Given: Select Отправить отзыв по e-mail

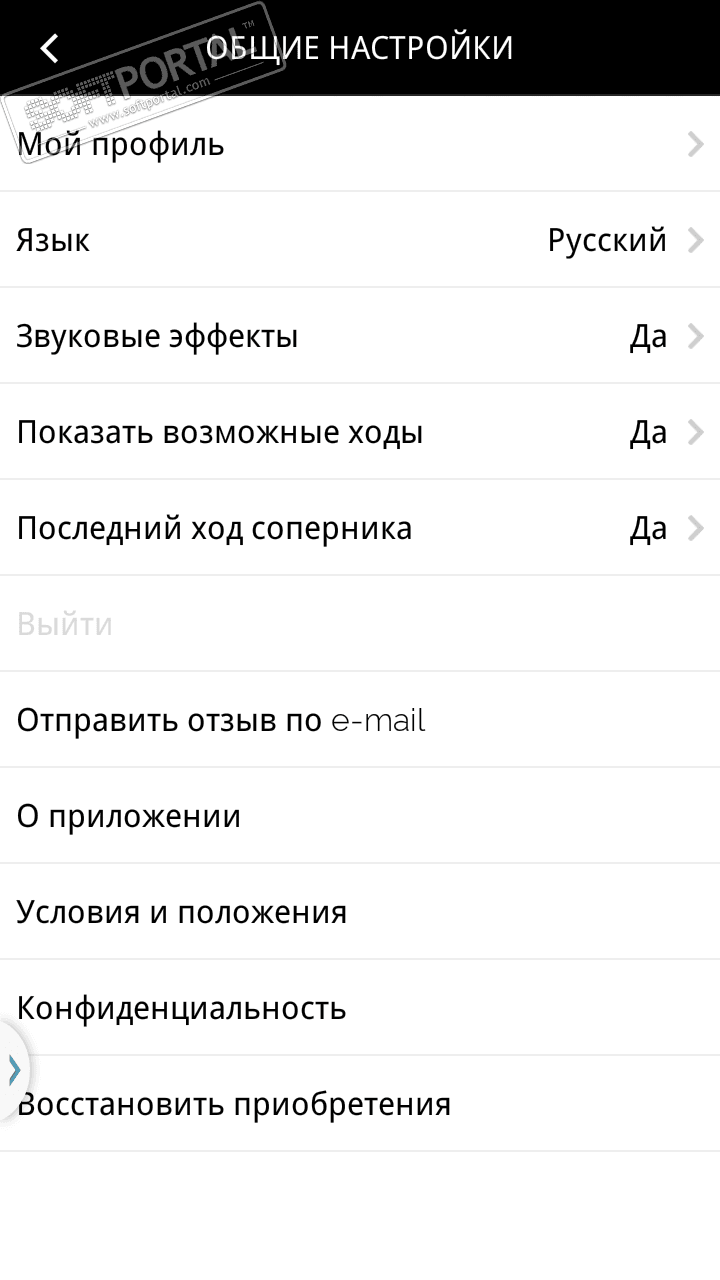Looking at the screenshot, I should [360, 721].
